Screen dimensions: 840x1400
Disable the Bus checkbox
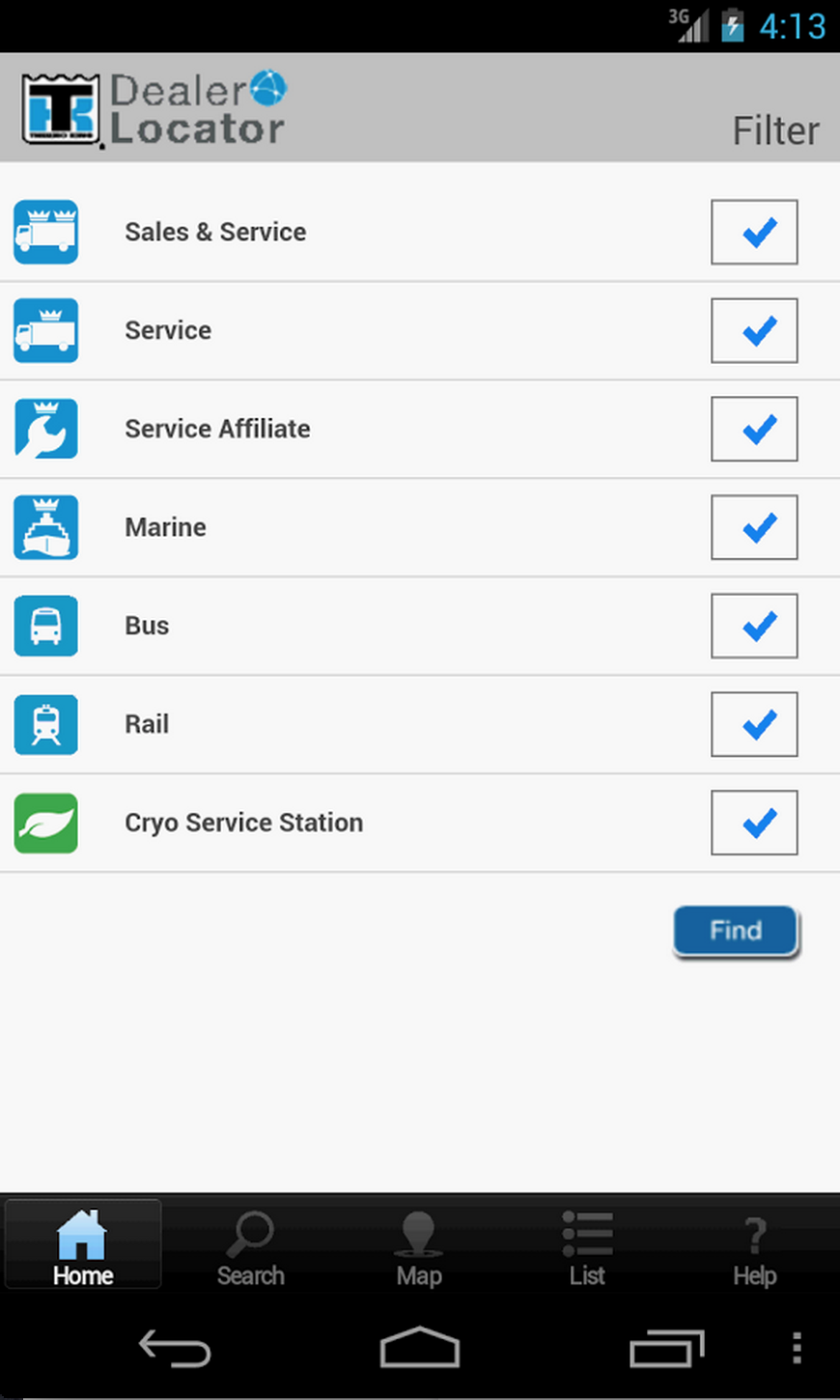click(754, 626)
